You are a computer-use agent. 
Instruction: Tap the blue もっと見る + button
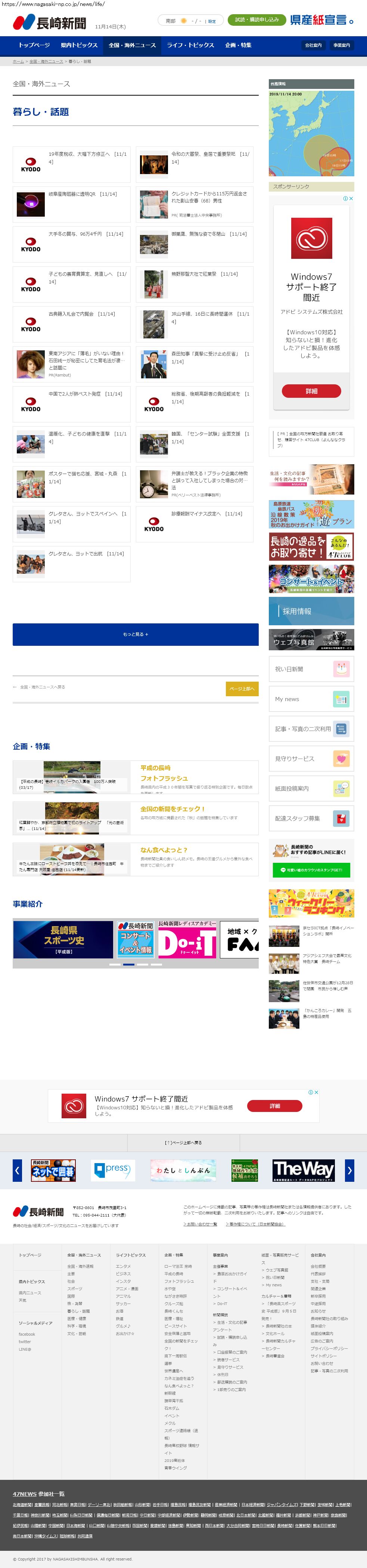coord(135,634)
